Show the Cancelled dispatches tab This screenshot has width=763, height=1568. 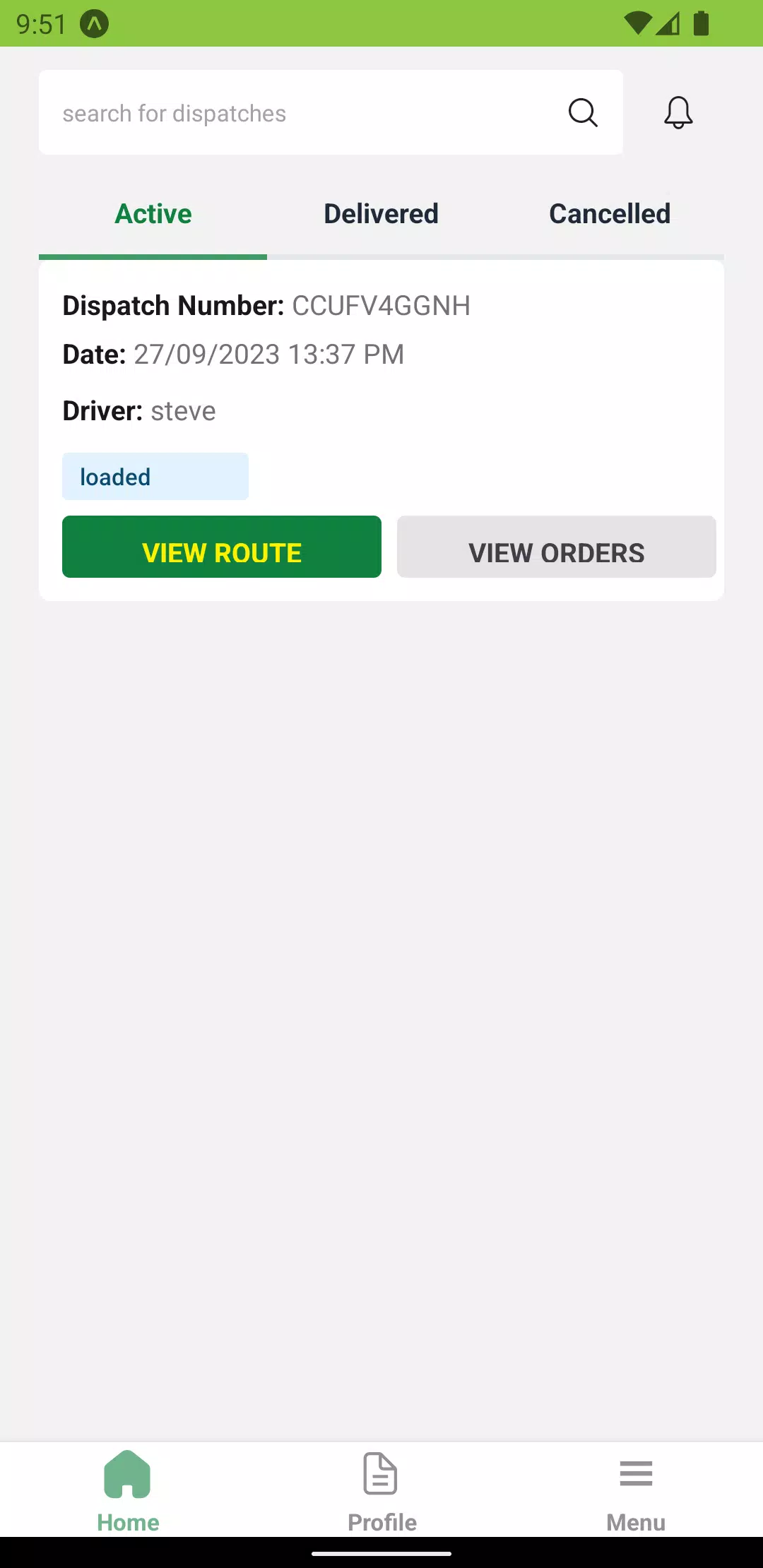(610, 214)
